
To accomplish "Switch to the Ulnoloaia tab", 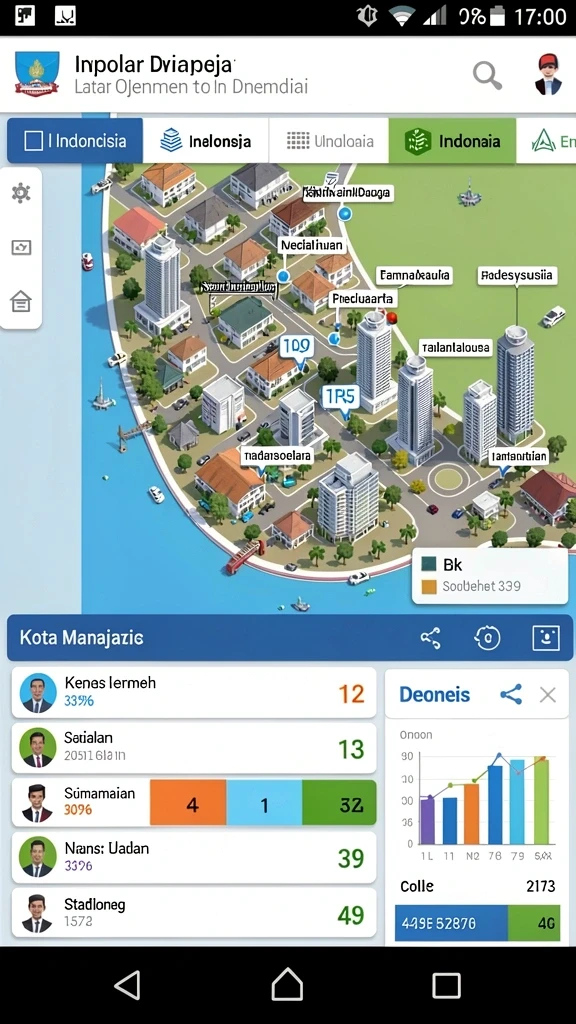I will tap(329, 140).
